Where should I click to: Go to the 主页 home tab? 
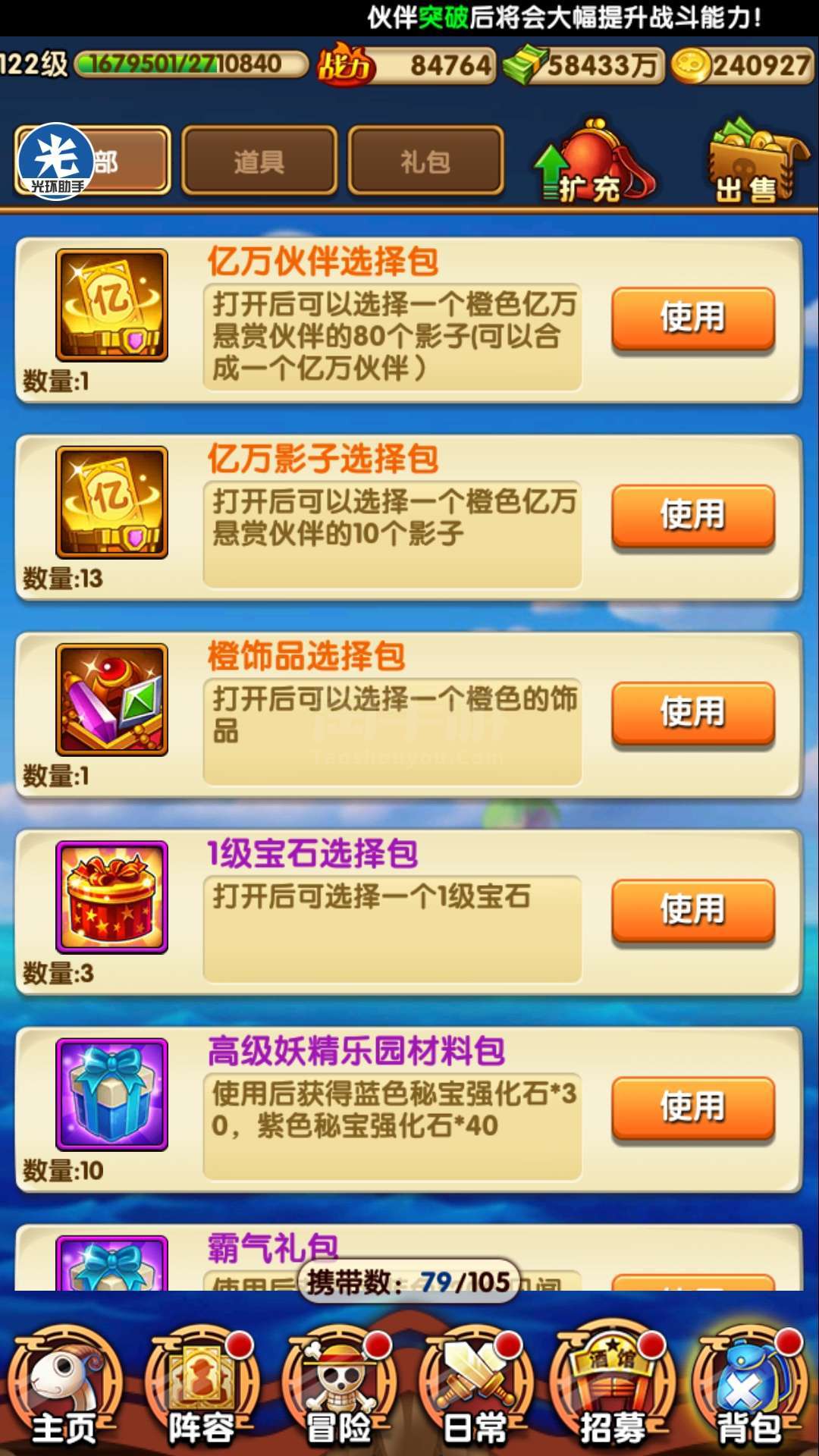click(66, 1388)
